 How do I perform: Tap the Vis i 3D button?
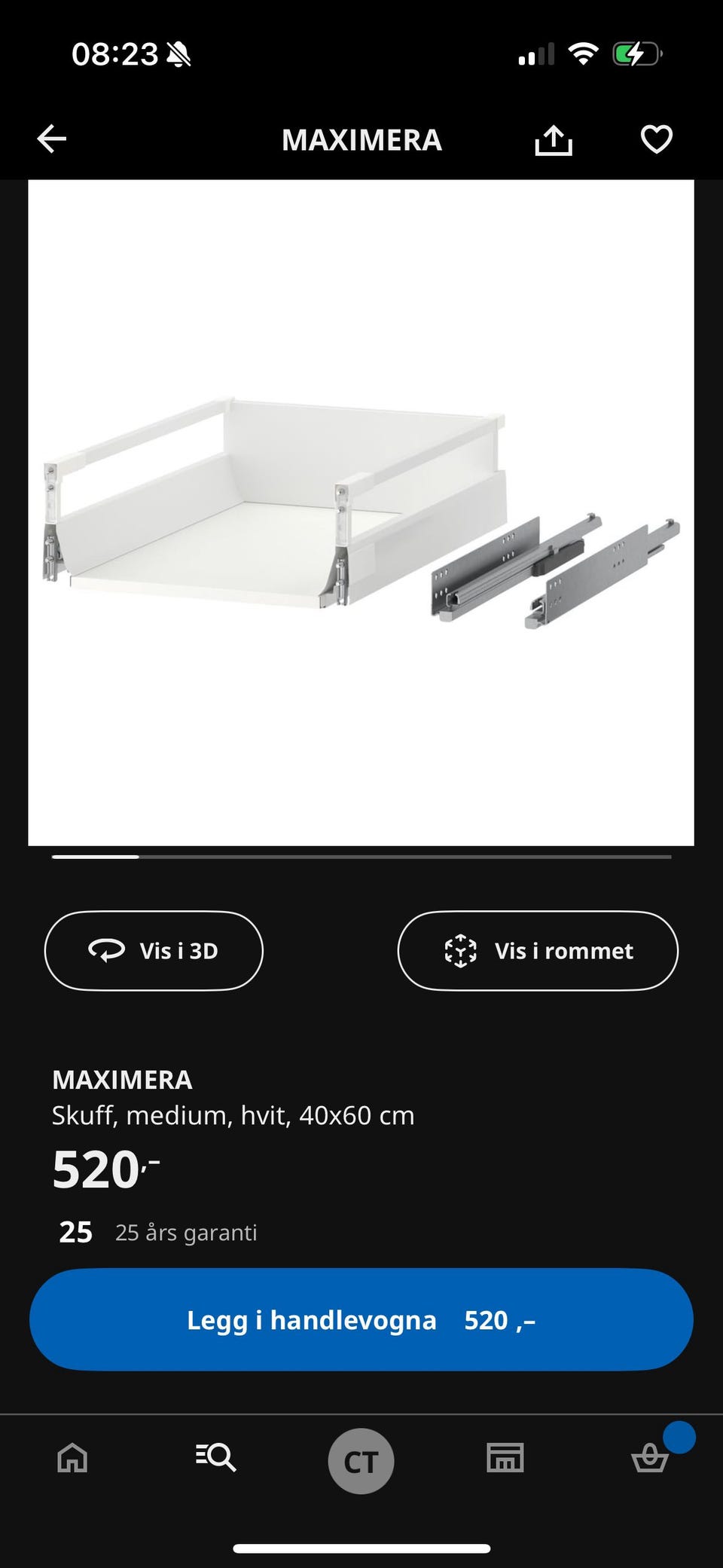[x=154, y=950]
